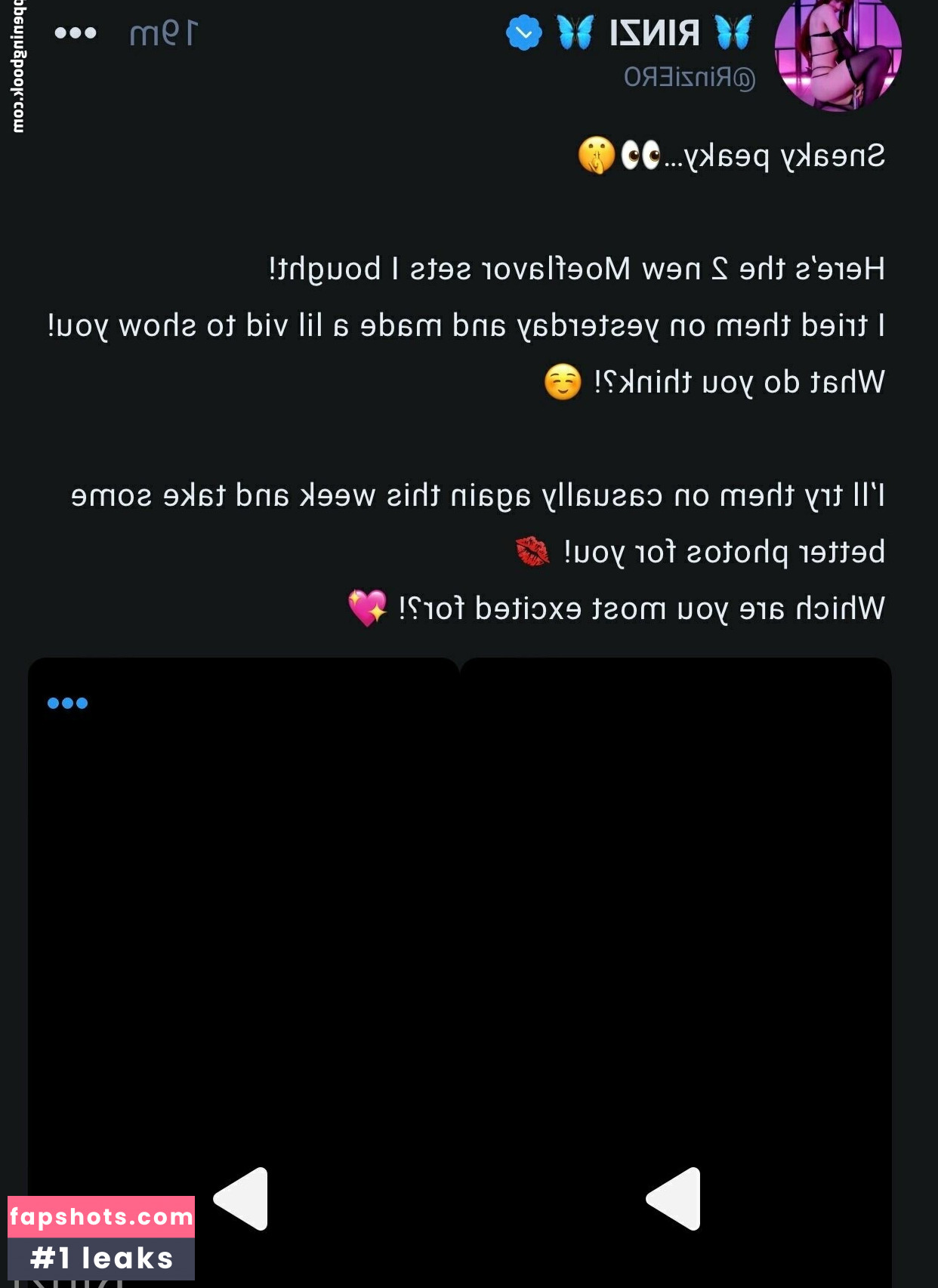
Task: Open the post's three-dot overflow menu
Action: point(76,33)
